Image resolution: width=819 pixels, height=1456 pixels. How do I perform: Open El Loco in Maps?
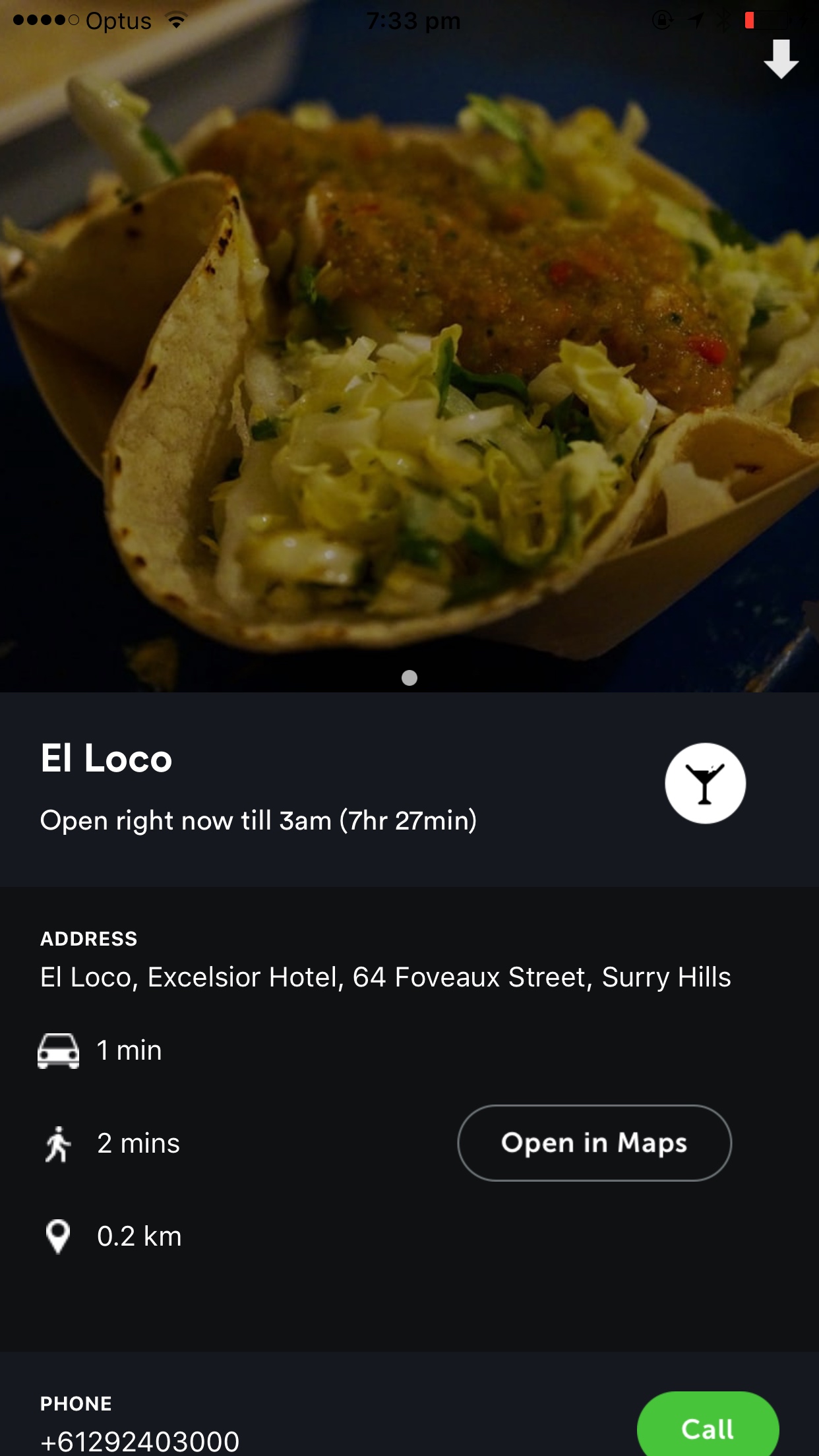(x=594, y=1143)
